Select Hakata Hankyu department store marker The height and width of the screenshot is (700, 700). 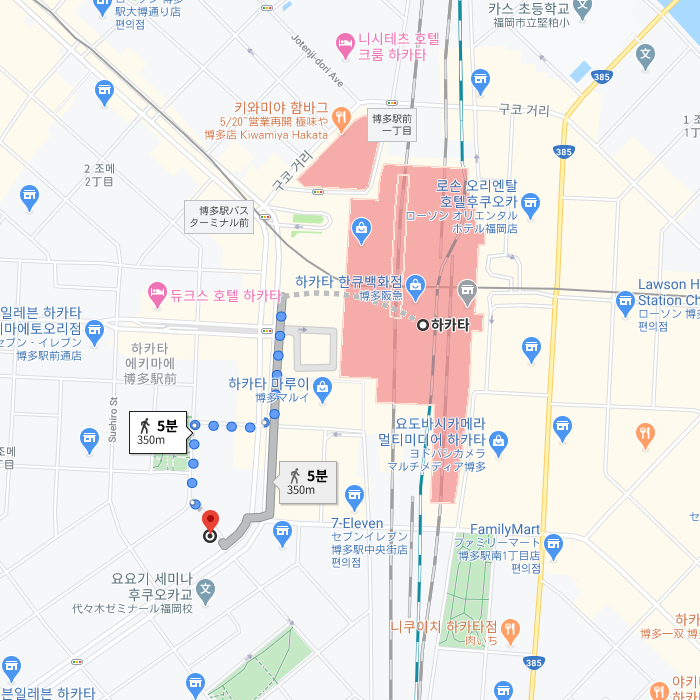pos(415,290)
